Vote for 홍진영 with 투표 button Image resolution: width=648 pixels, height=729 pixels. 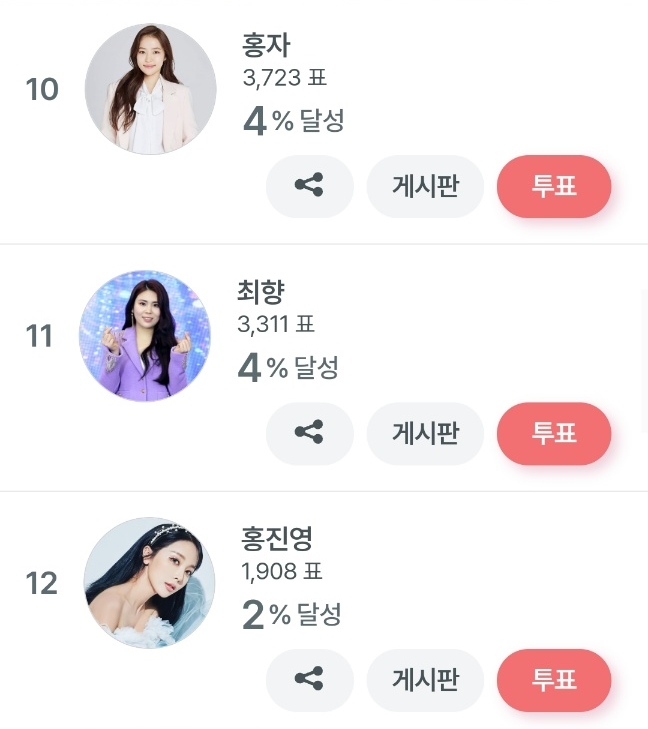pyautogui.click(x=554, y=680)
